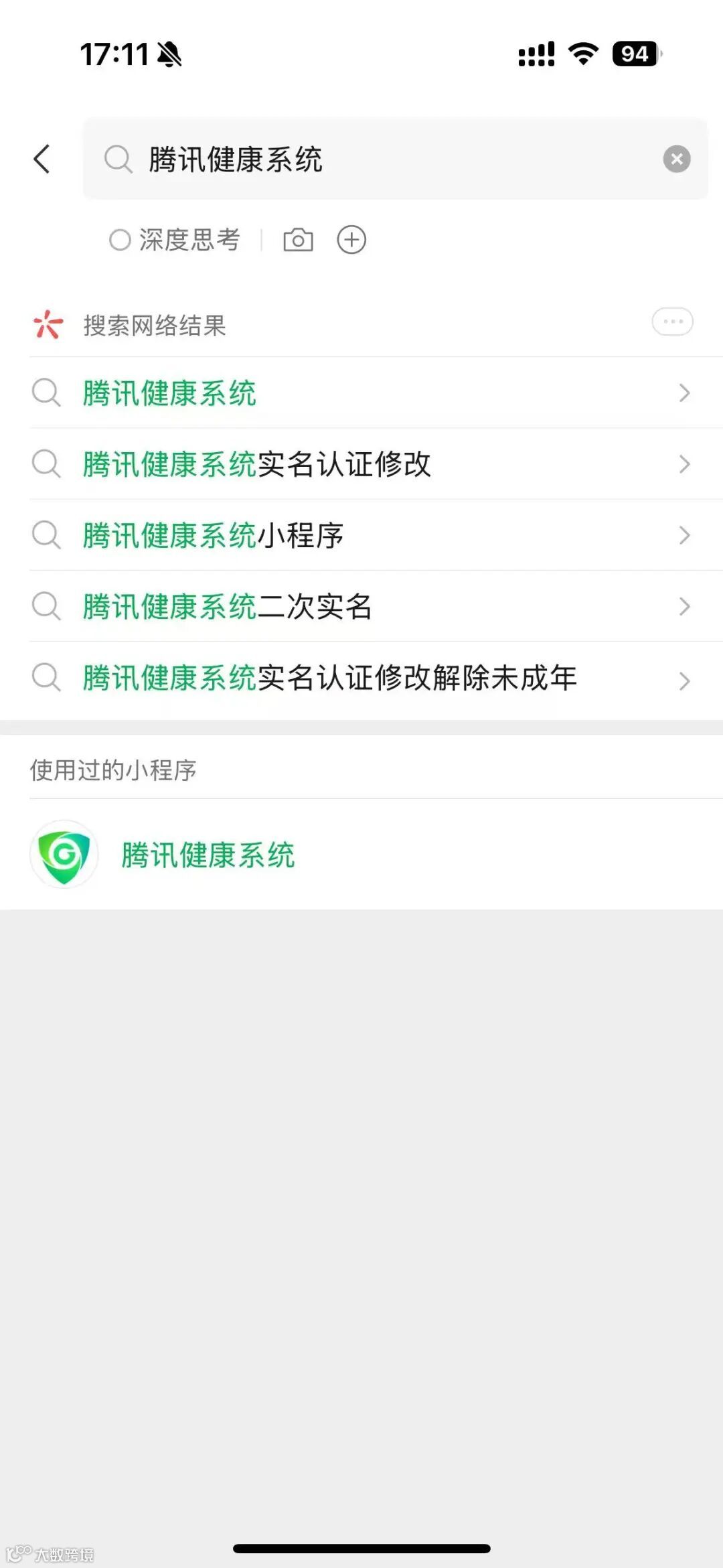Clear the search text with the X button
Image resolution: width=723 pixels, height=1568 pixels.
tap(676, 159)
